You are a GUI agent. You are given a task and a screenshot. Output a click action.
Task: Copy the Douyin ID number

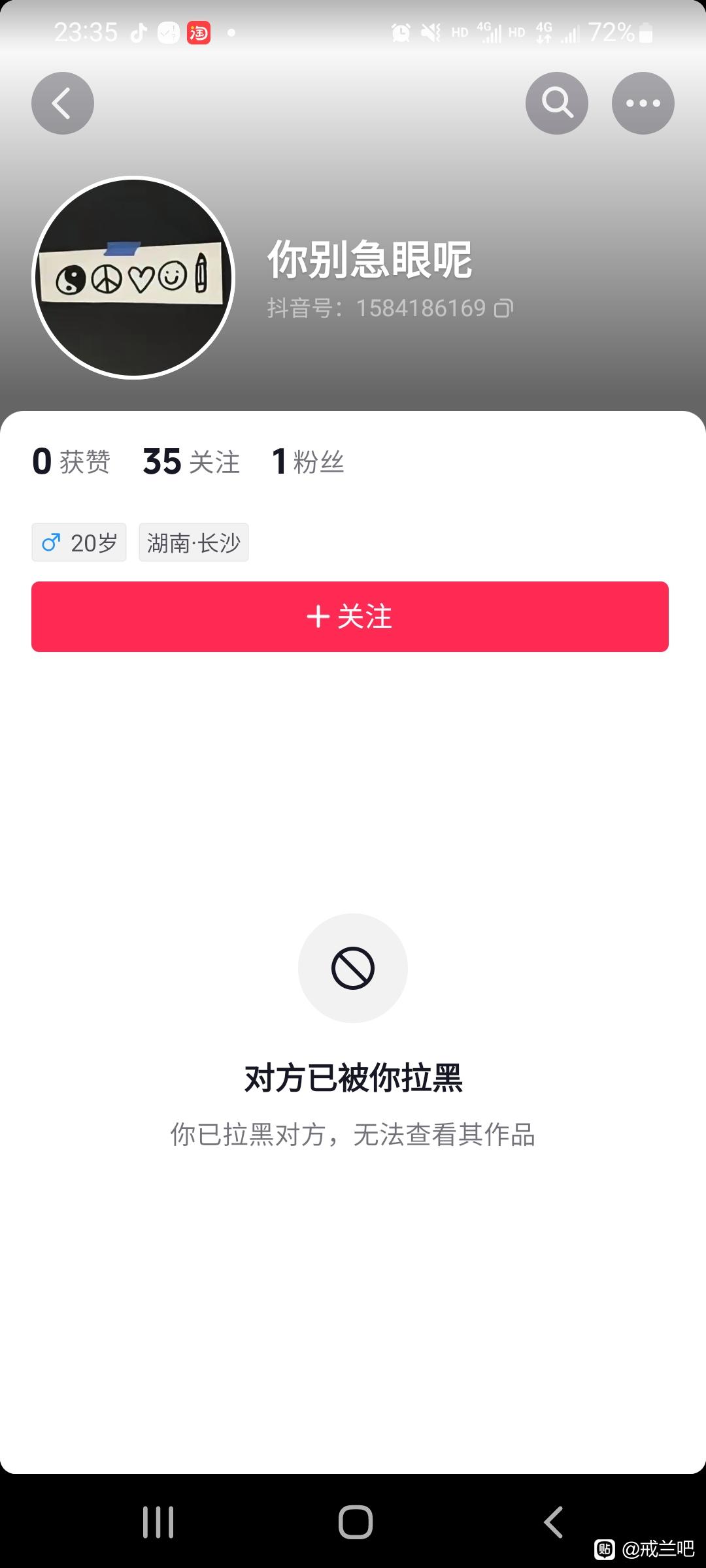click(503, 308)
